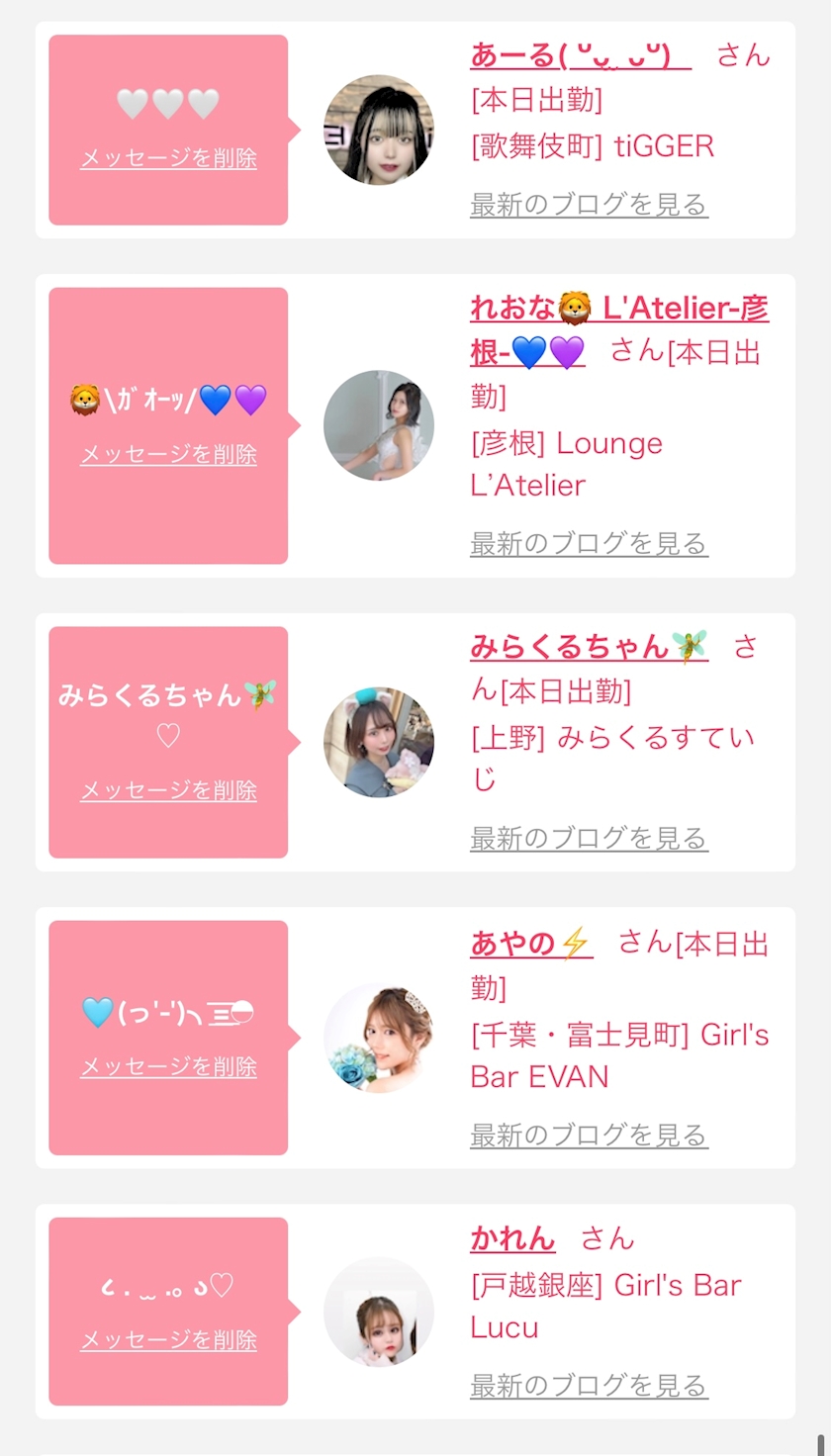Image resolution: width=831 pixels, height=1456 pixels.
Task: Delete the message sent to みらくるちゃん
Action: click(x=168, y=790)
